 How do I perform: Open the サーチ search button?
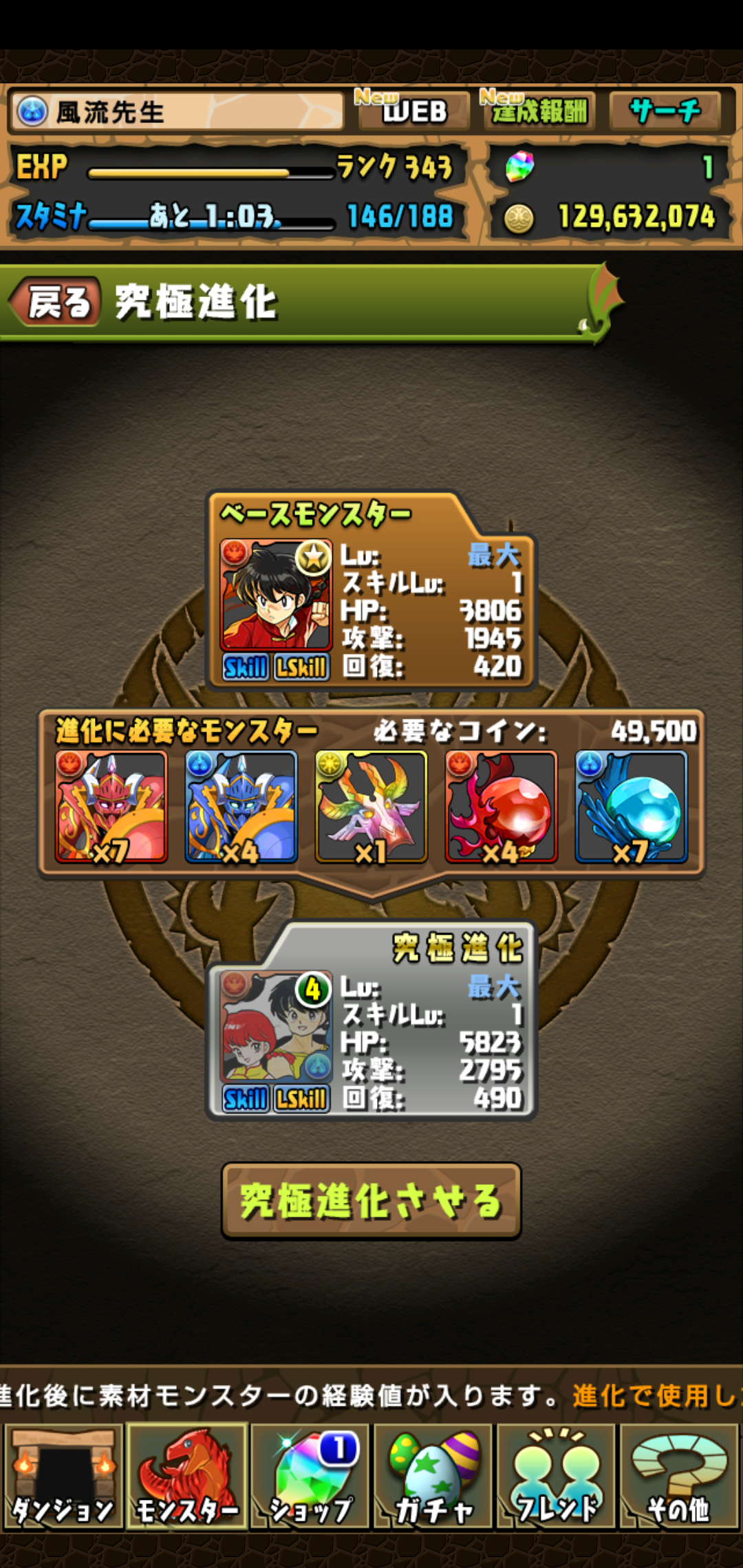pos(665,110)
